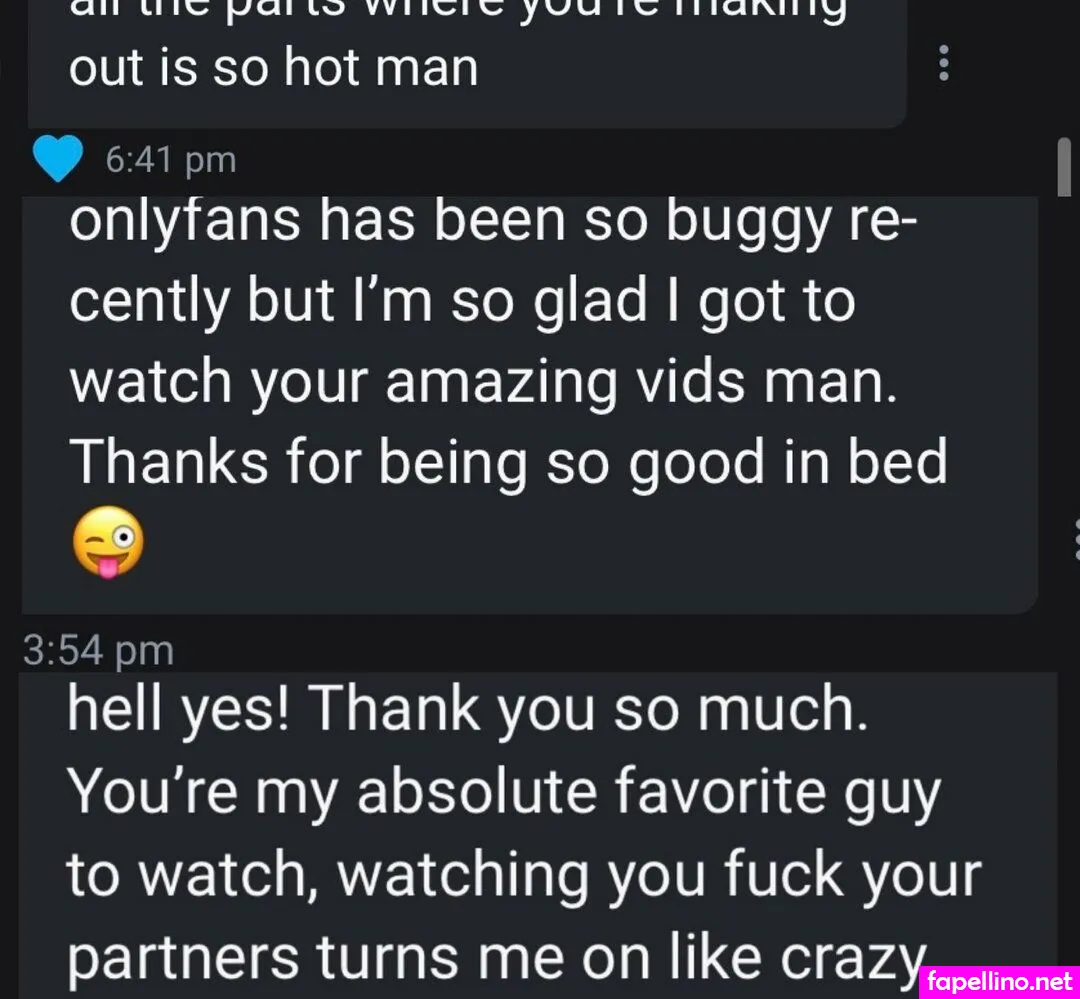Open the options menu beside the top message
The width and height of the screenshot is (1080, 999).
(x=943, y=64)
